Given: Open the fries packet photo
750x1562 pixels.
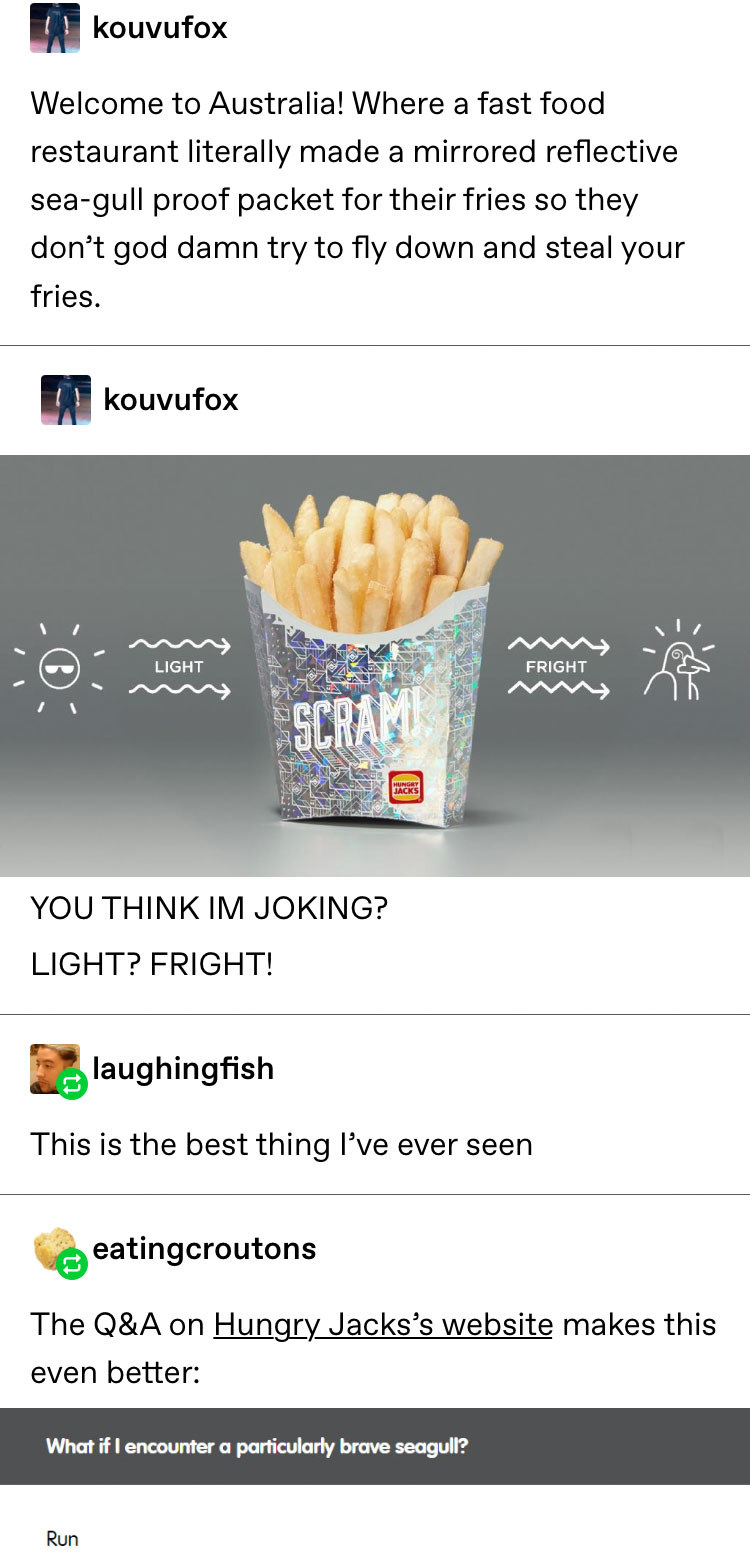Looking at the screenshot, I should click(x=375, y=665).
